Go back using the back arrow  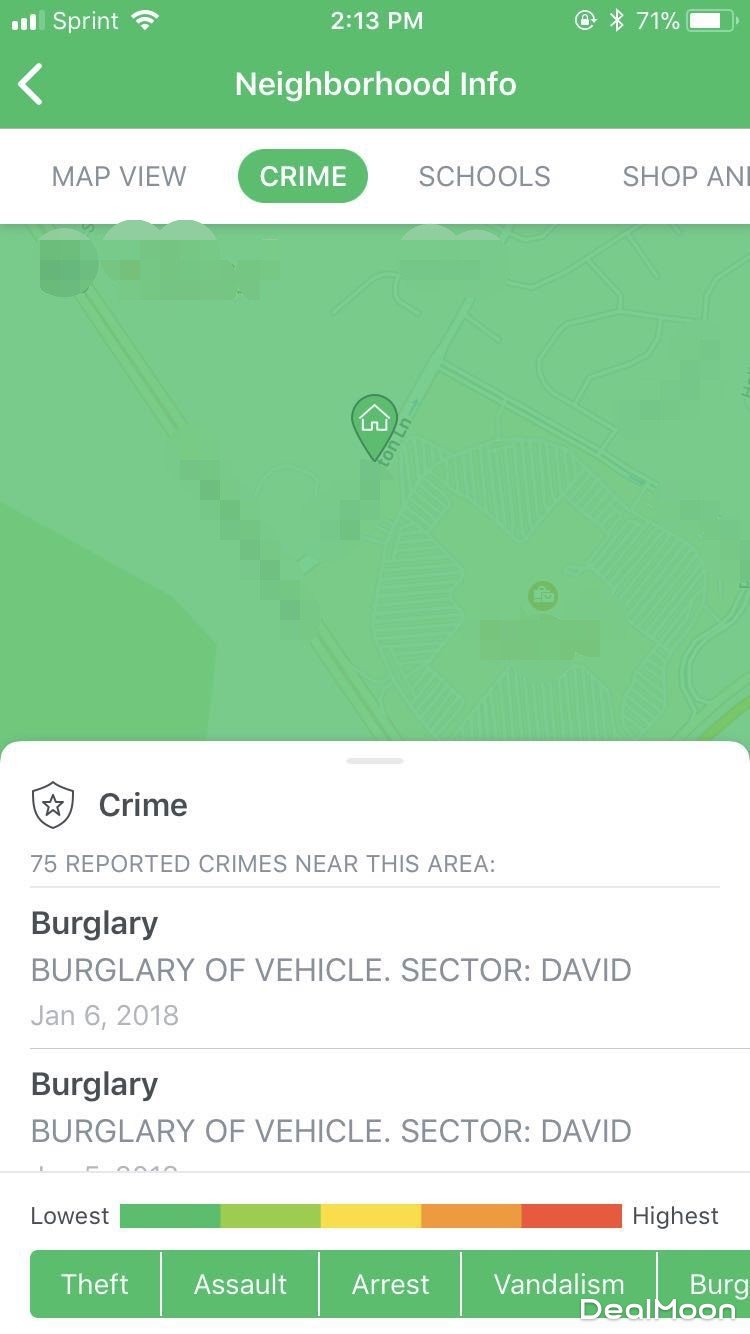(32, 84)
